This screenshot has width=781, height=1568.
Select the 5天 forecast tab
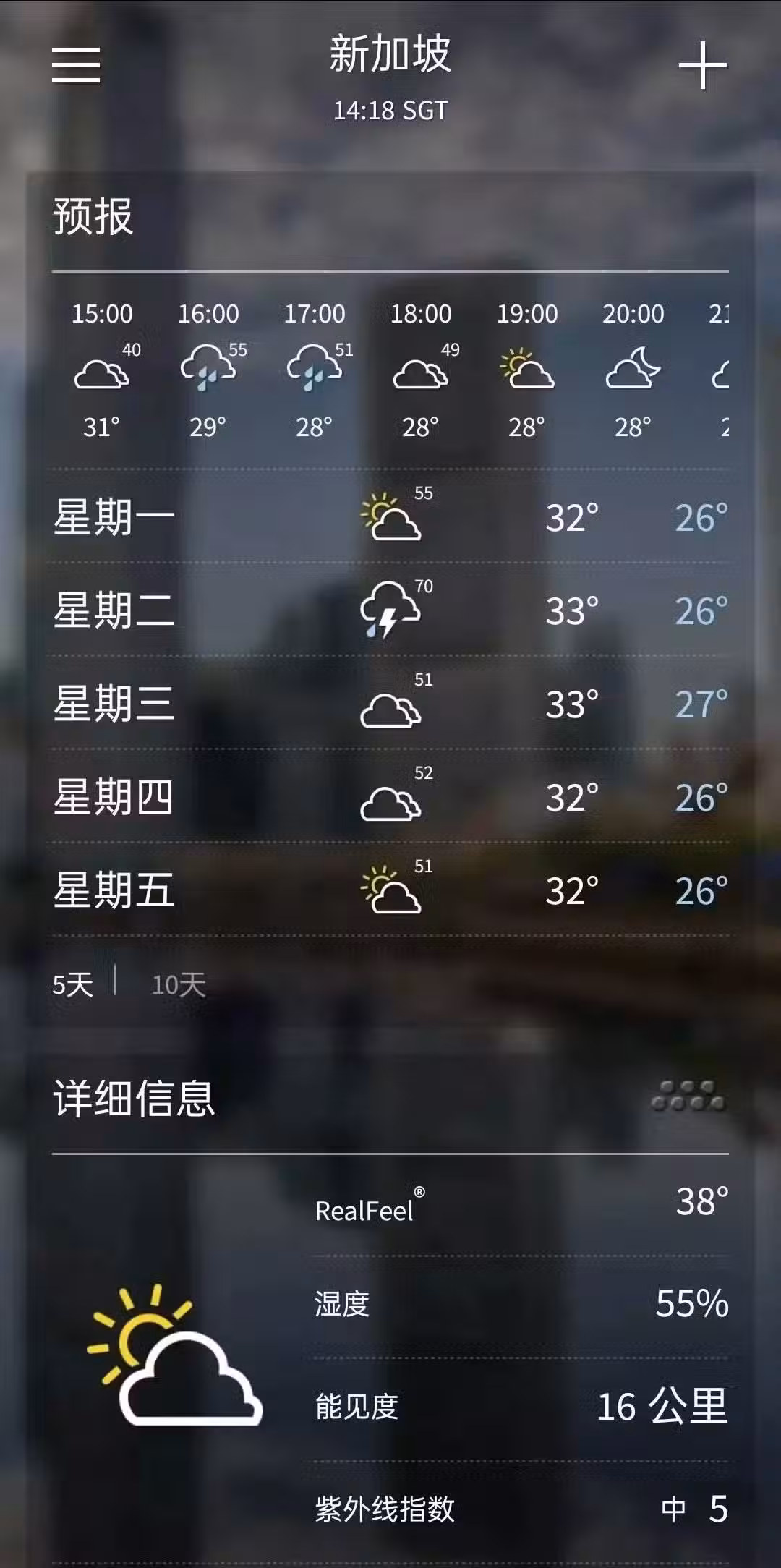pos(72,985)
